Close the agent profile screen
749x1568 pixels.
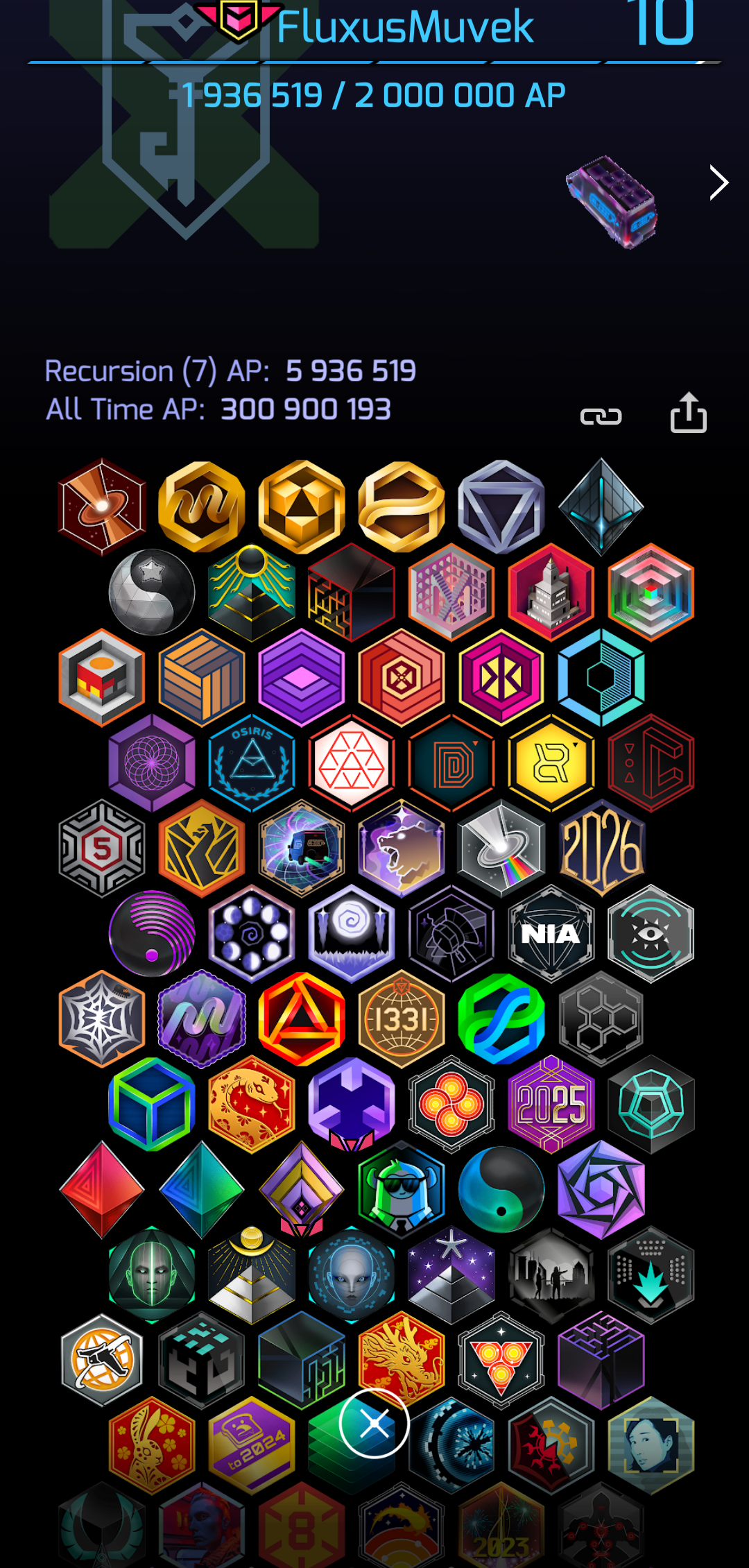coord(374,1424)
